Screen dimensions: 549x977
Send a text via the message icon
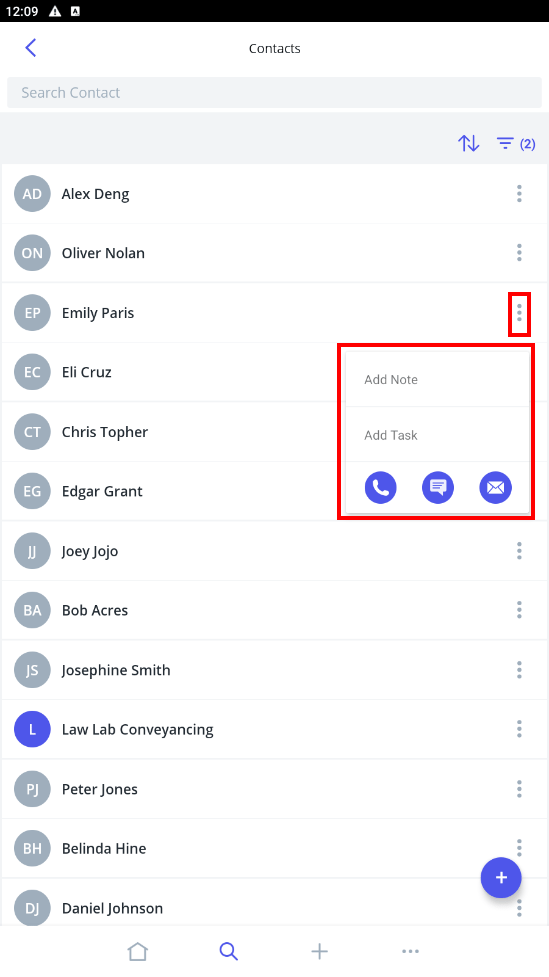point(437,487)
